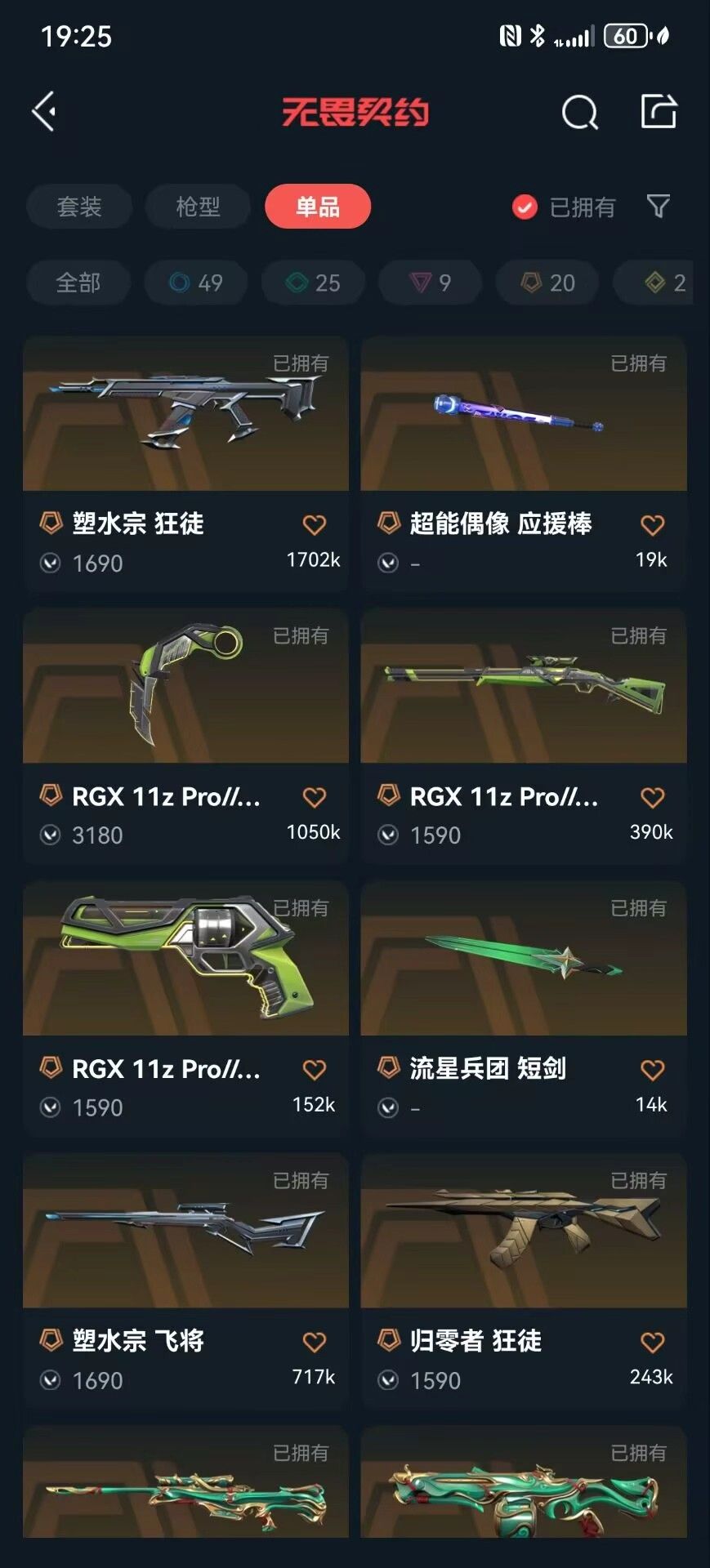Switch to the 枪型 tab
Screen dimensions: 710x1568
pos(199,207)
